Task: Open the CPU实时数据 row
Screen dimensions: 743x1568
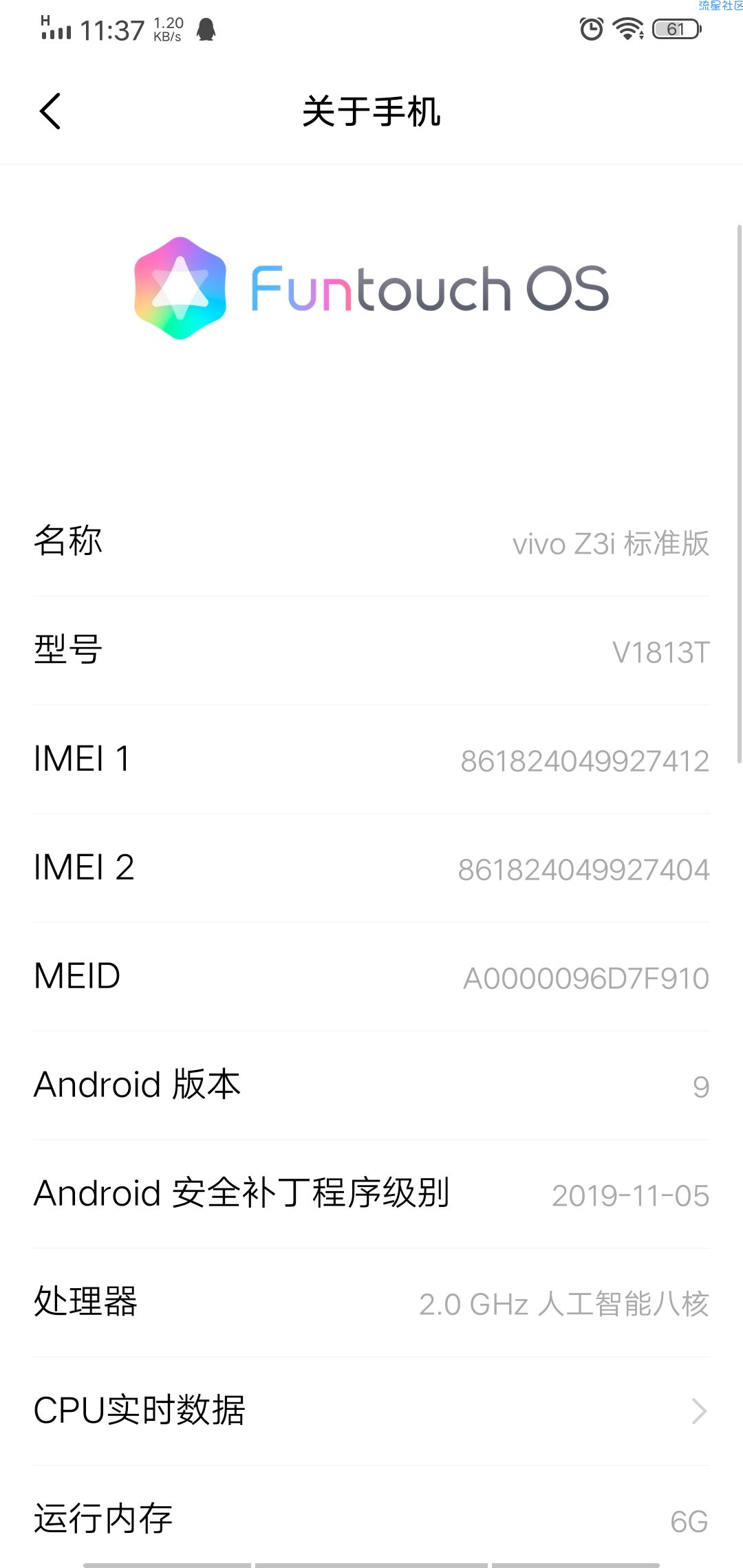Action: tap(371, 1411)
